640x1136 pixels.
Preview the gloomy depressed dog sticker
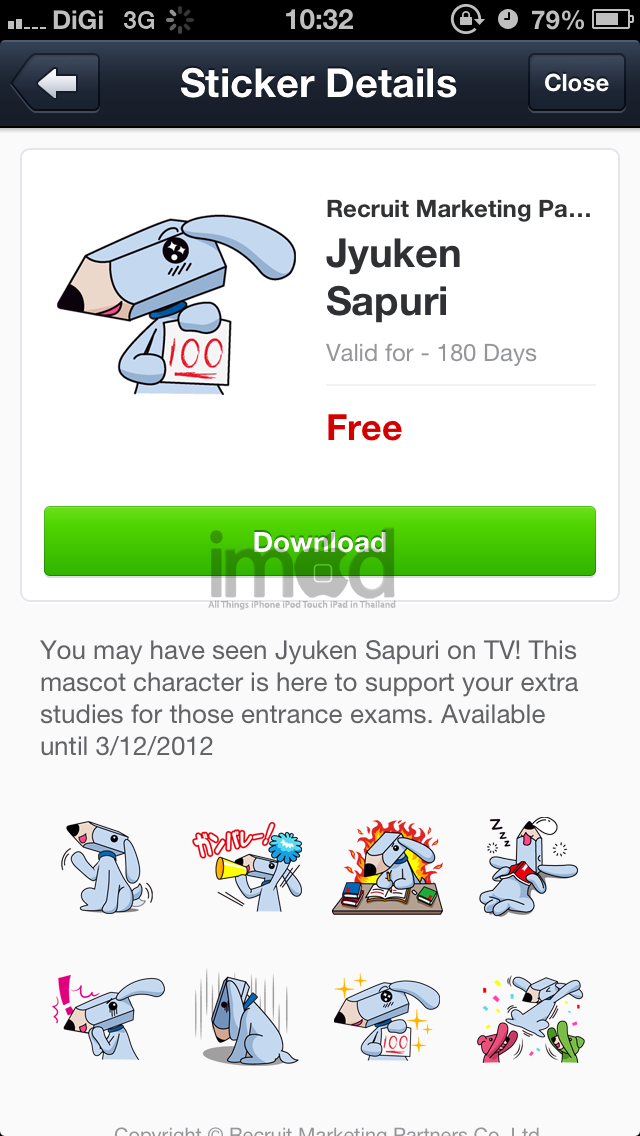pos(247,1017)
